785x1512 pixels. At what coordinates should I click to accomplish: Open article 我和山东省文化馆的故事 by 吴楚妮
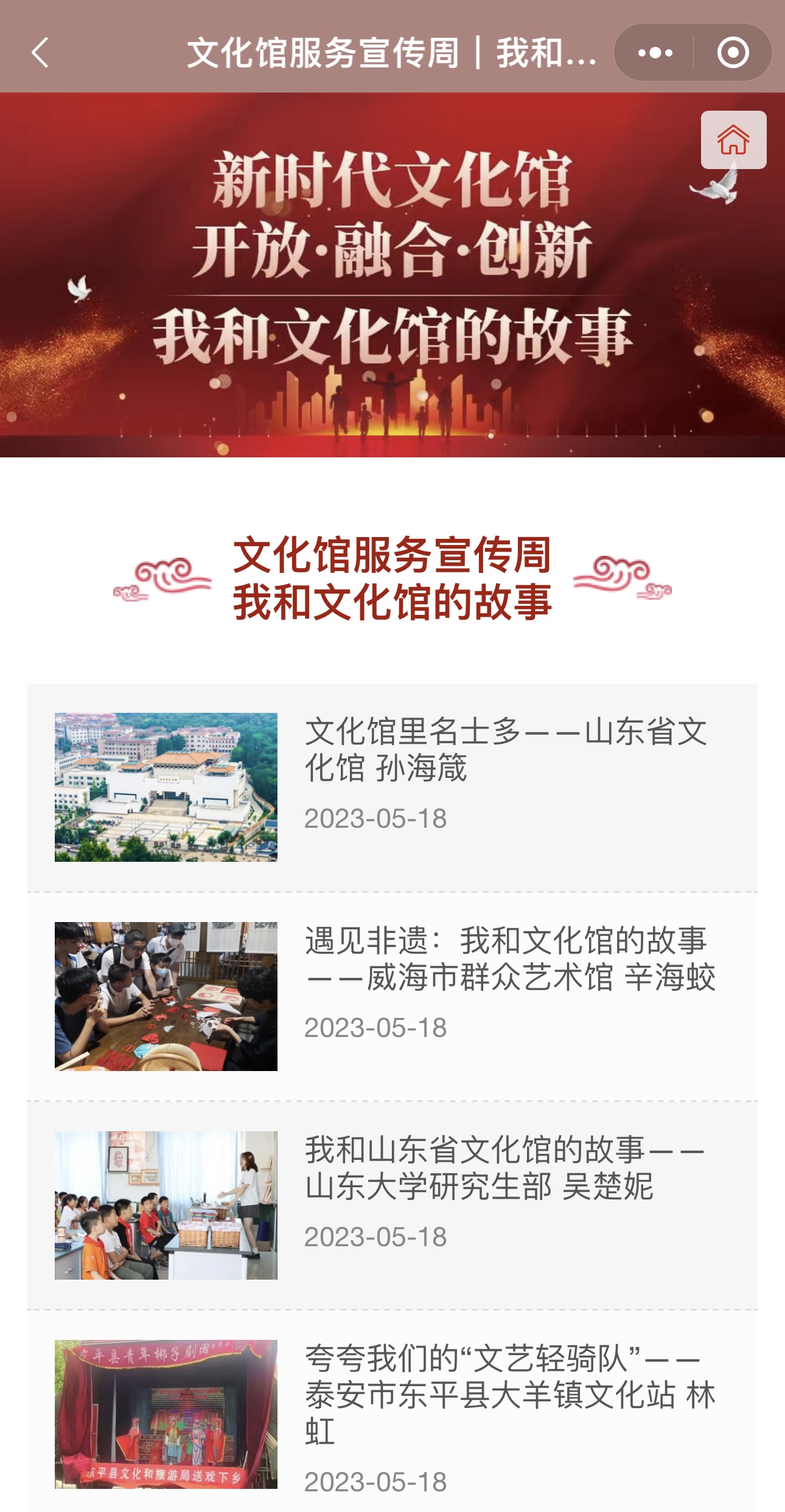click(x=392, y=1205)
